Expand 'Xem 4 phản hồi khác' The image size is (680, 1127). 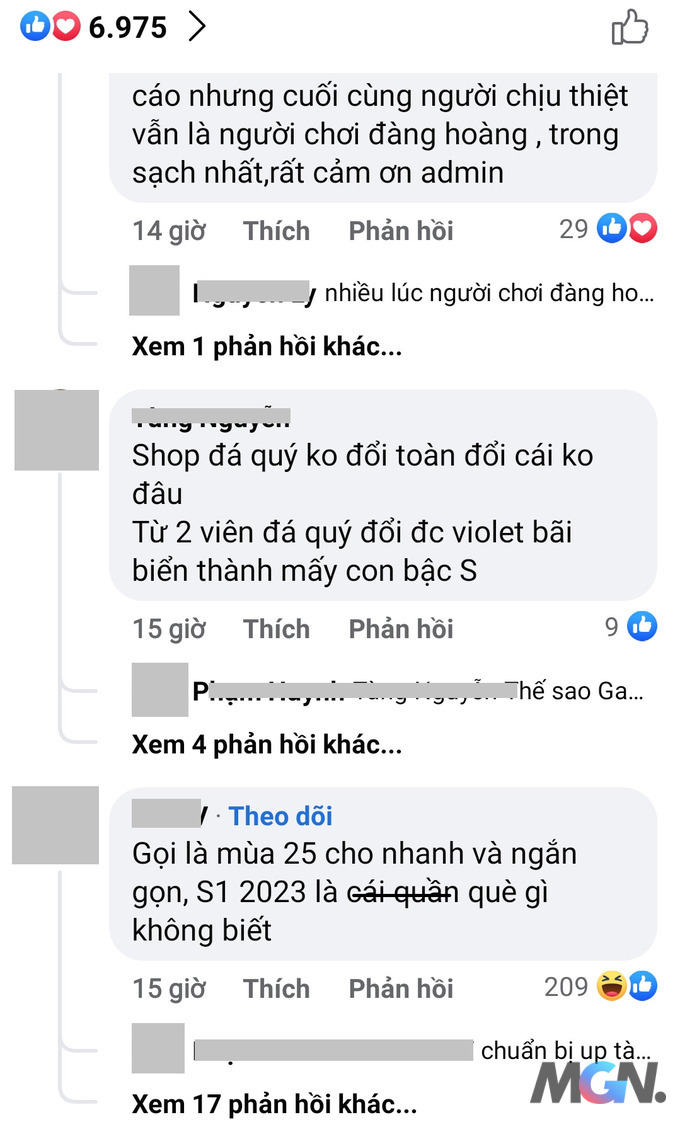tap(267, 745)
